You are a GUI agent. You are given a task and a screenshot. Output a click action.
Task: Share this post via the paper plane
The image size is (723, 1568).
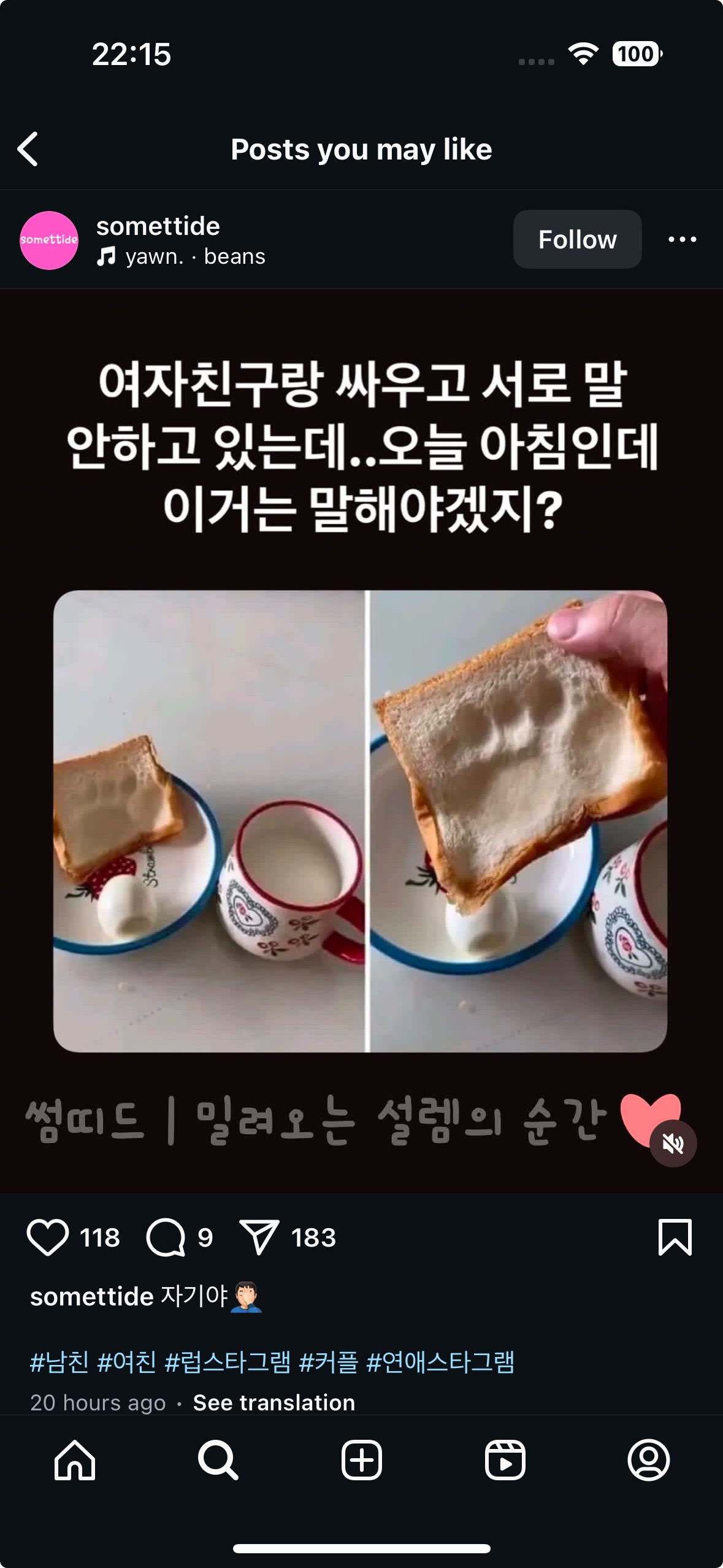[x=259, y=1237]
